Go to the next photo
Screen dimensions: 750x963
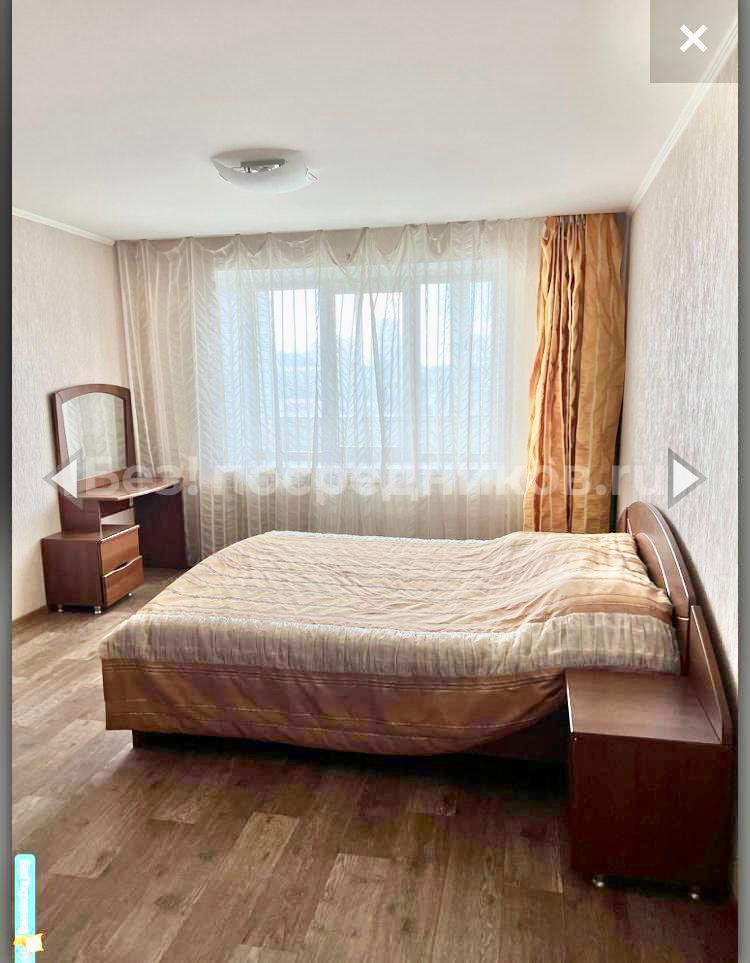[686, 477]
